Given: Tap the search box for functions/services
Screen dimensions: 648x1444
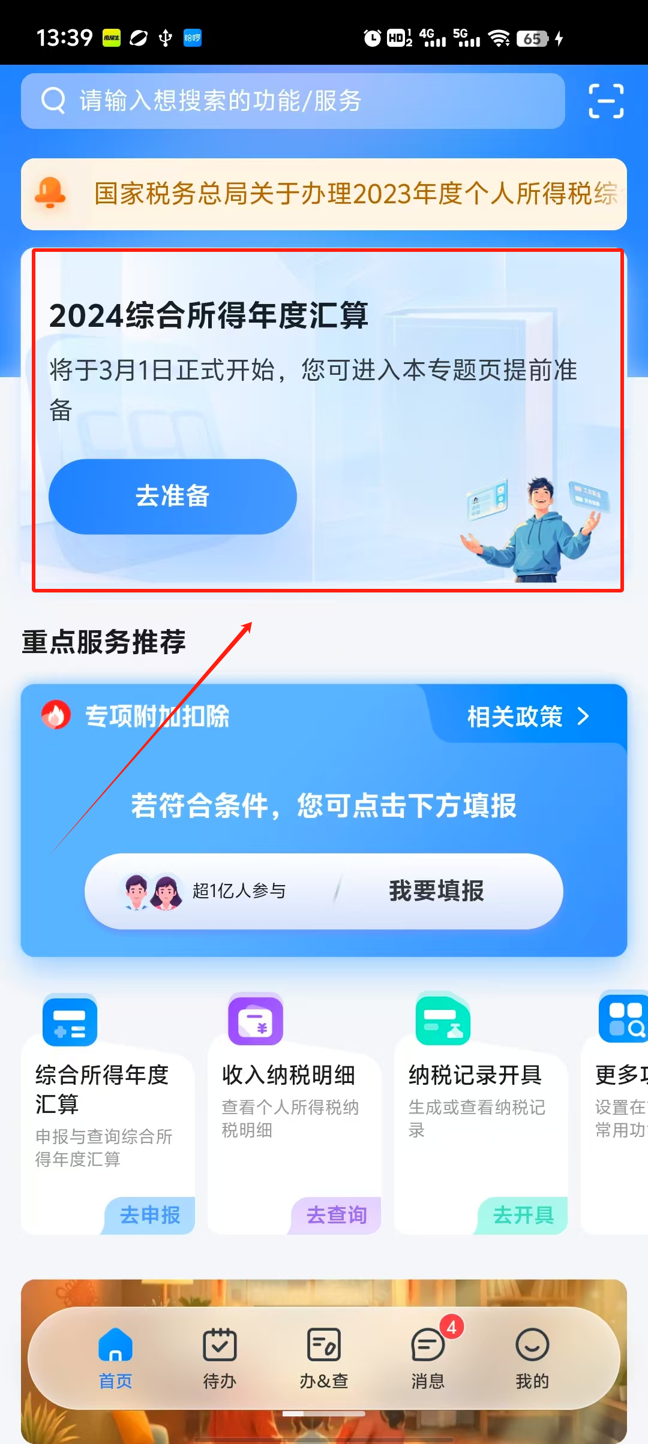Looking at the screenshot, I should [293, 101].
